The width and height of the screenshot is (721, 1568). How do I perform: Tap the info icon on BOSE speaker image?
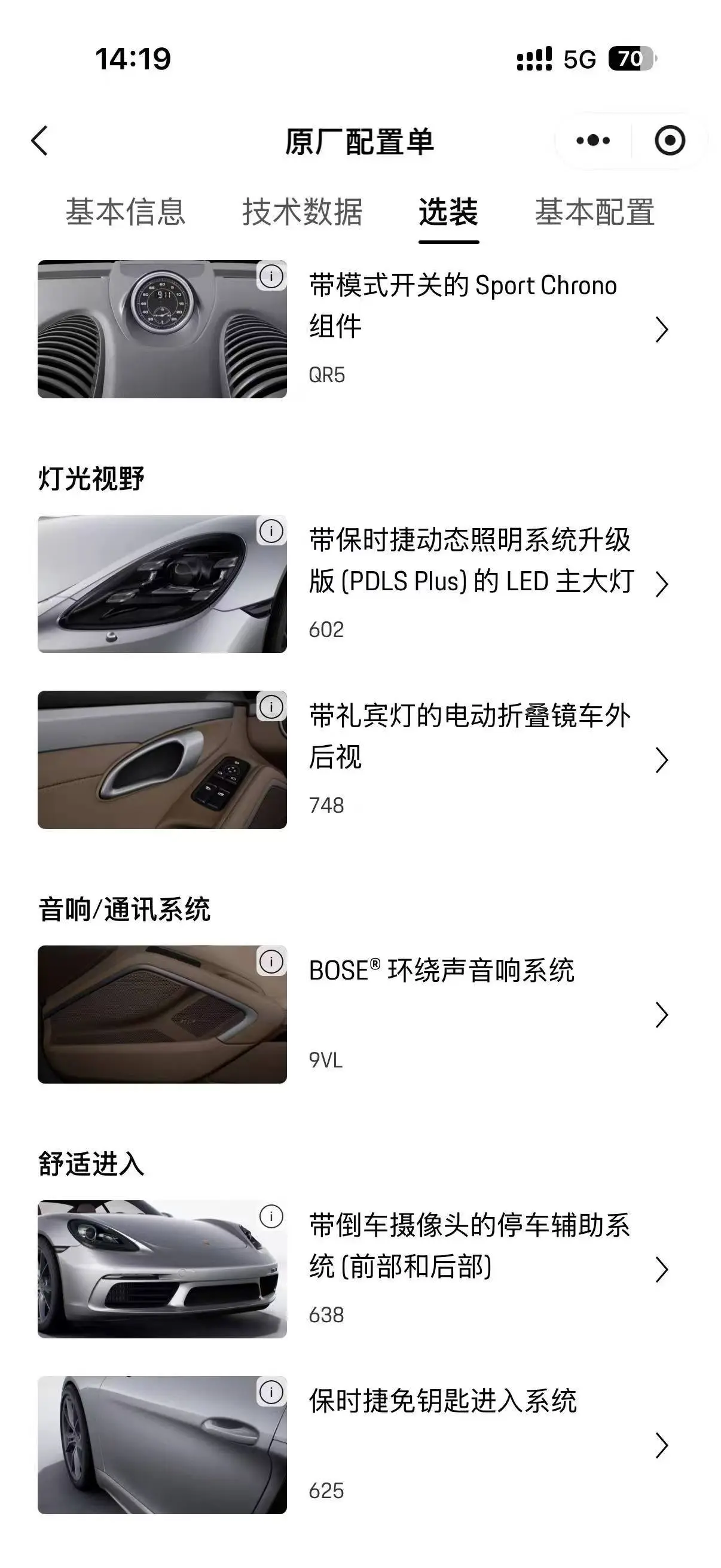[x=271, y=962]
